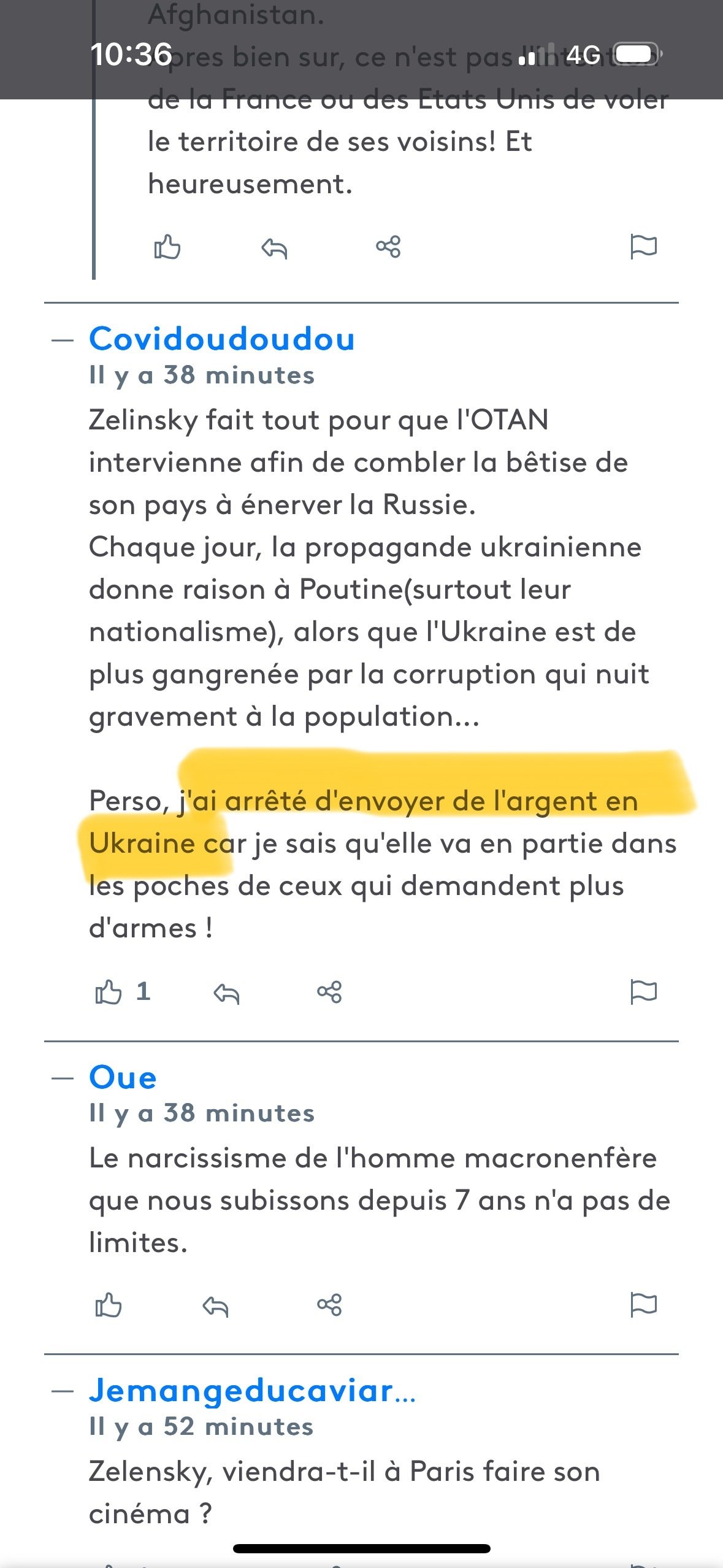Like the comment about stealing neighbors' territory
The image size is (723, 1568).
click(167, 247)
